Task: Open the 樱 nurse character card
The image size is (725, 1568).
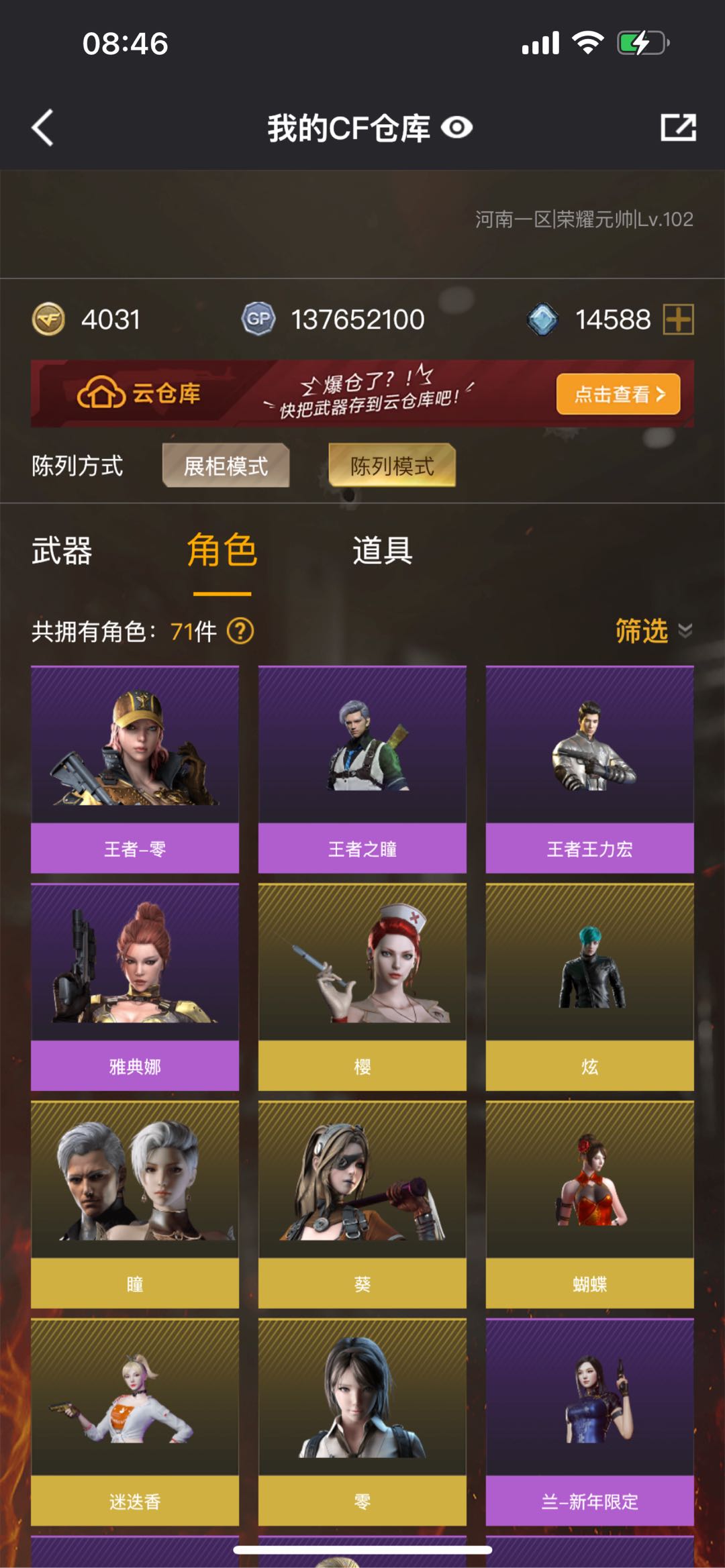Action: (362, 986)
